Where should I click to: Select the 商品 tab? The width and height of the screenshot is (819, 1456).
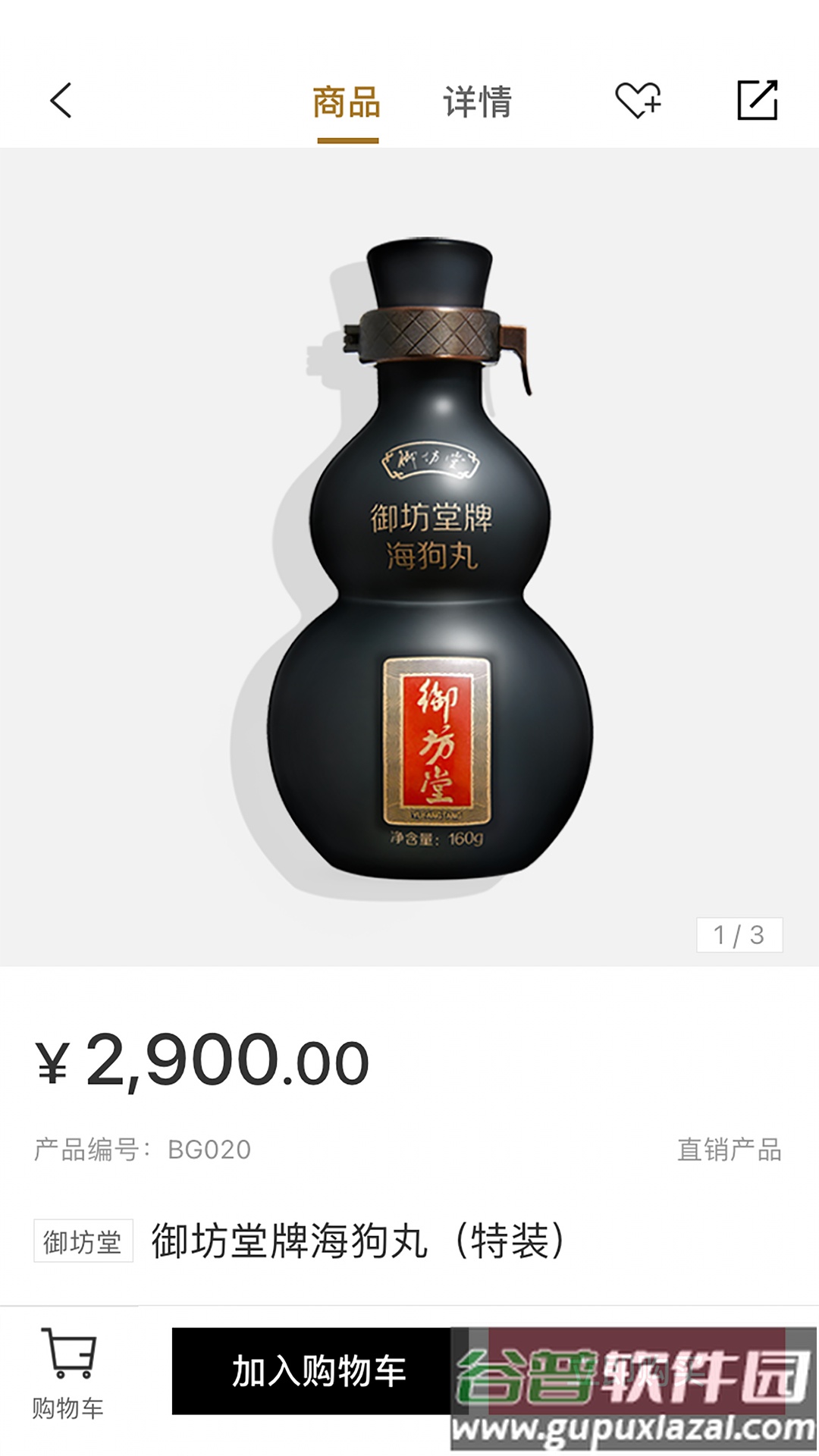347,101
